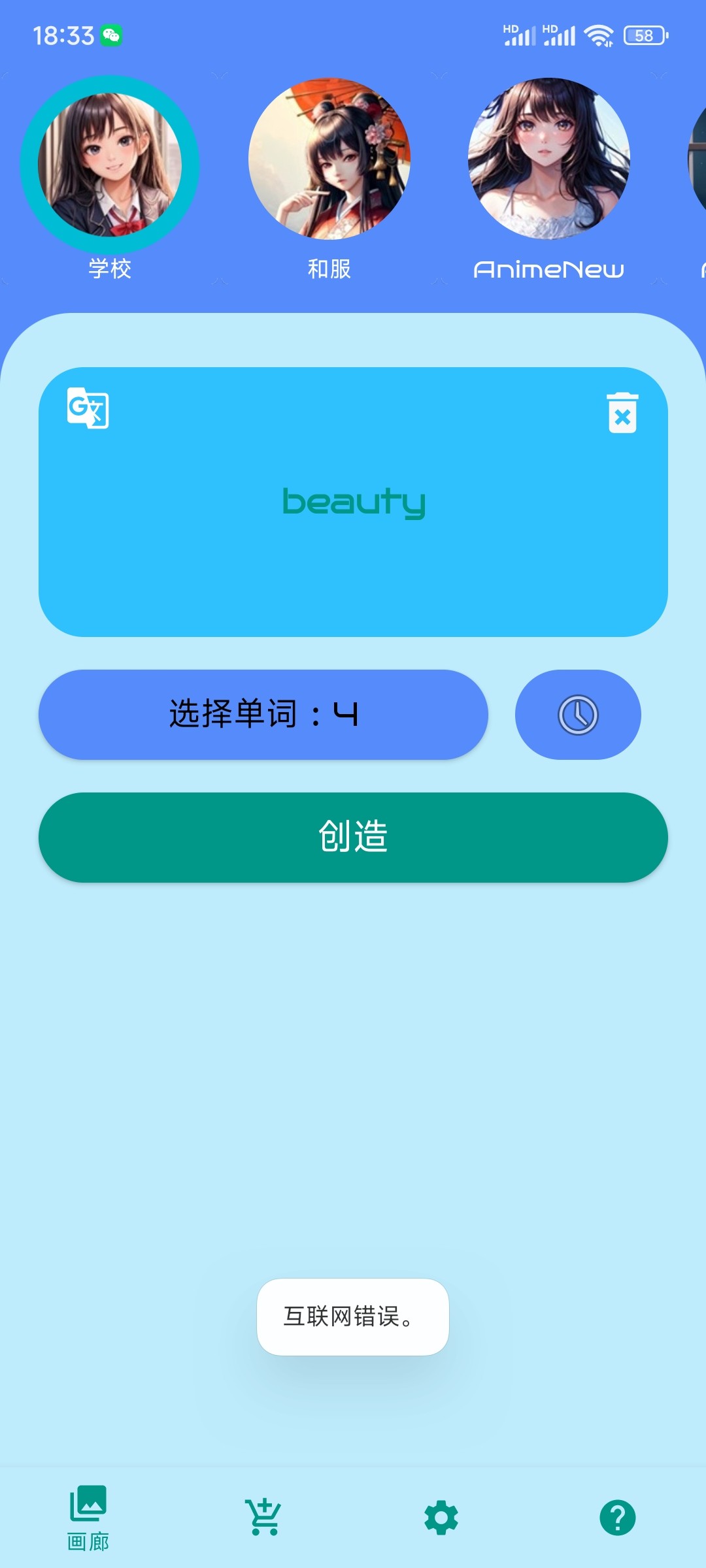Image resolution: width=706 pixels, height=1568 pixels.
Task: Tap the translate icon in prompt box
Action: pyautogui.click(x=88, y=408)
